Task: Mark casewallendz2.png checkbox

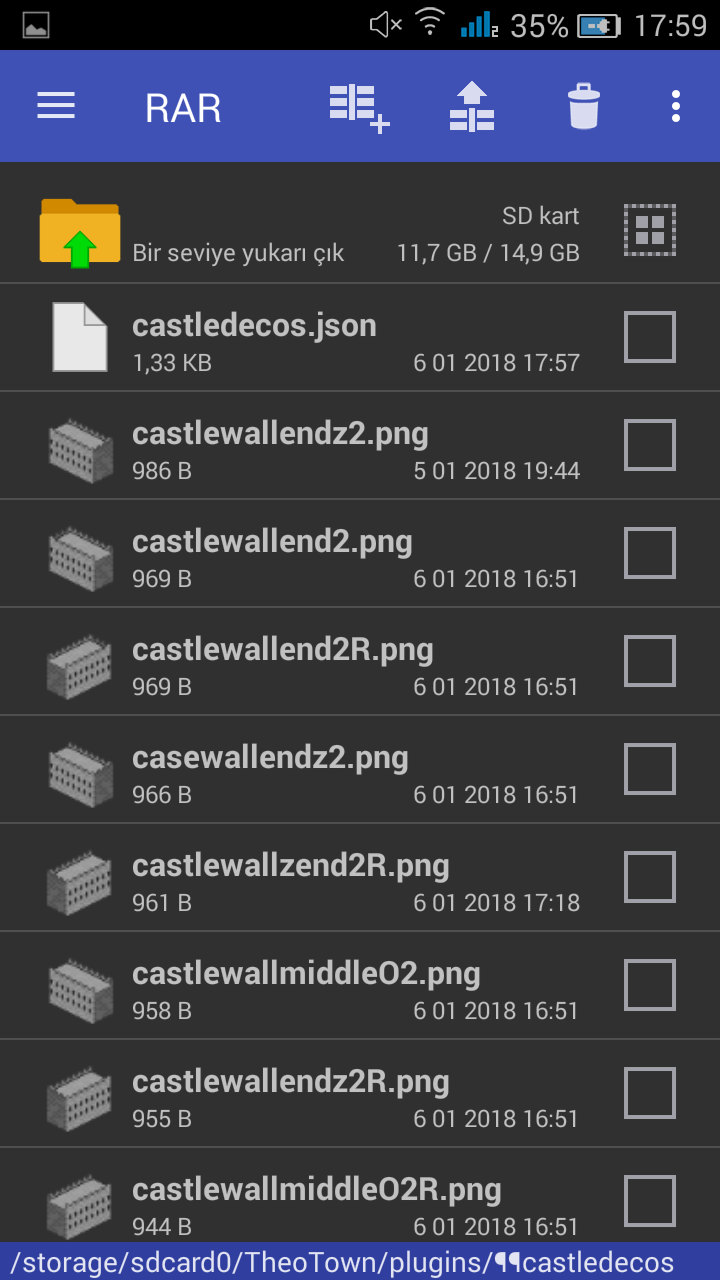Action: [x=650, y=769]
